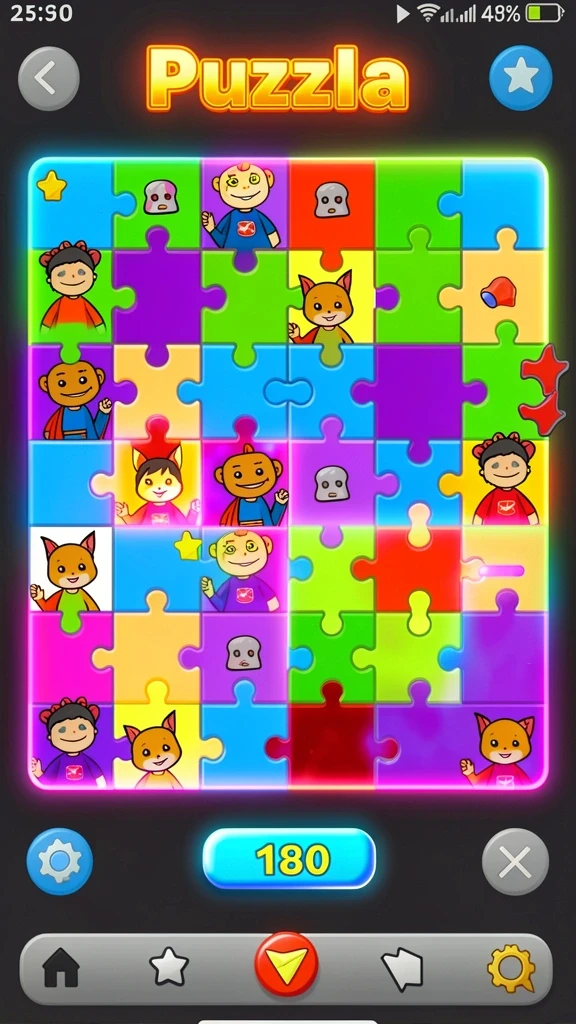Image resolution: width=576 pixels, height=1024 pixels.
Task: Select the loose red piece at the board's edge
Action: (544, 391)
